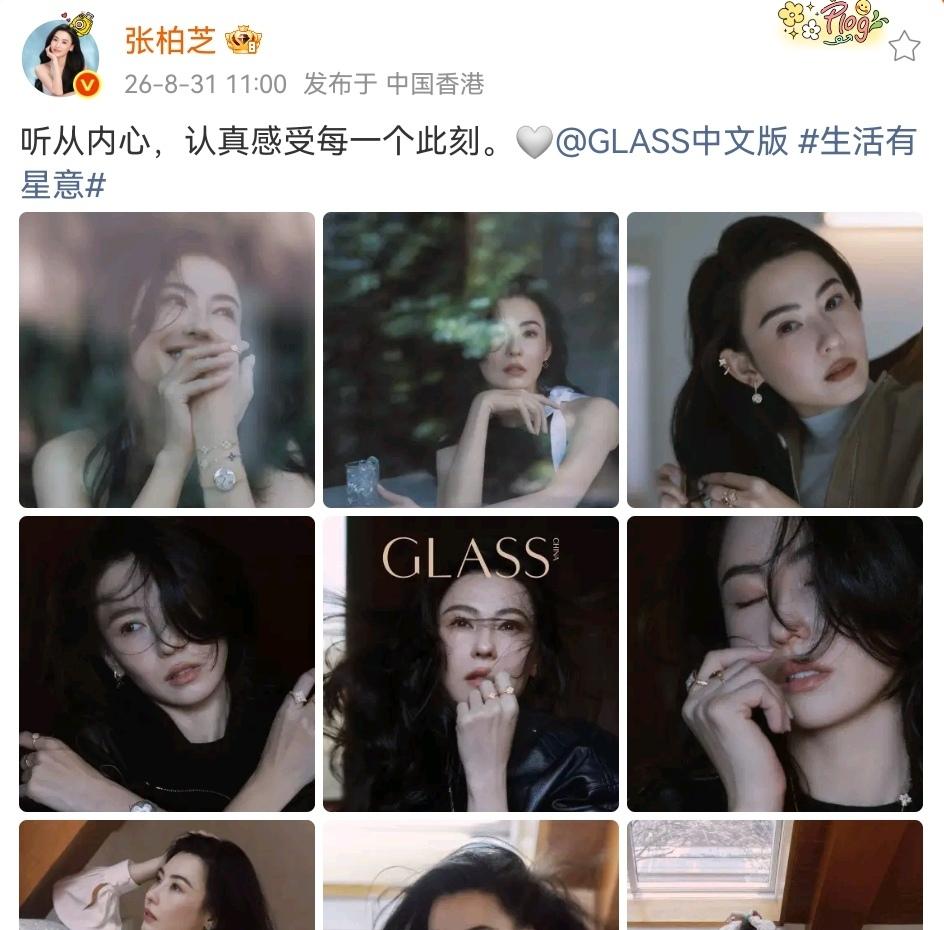Open the @GLASS中文版 mention
944x930 pixels.
click(671, 141)
